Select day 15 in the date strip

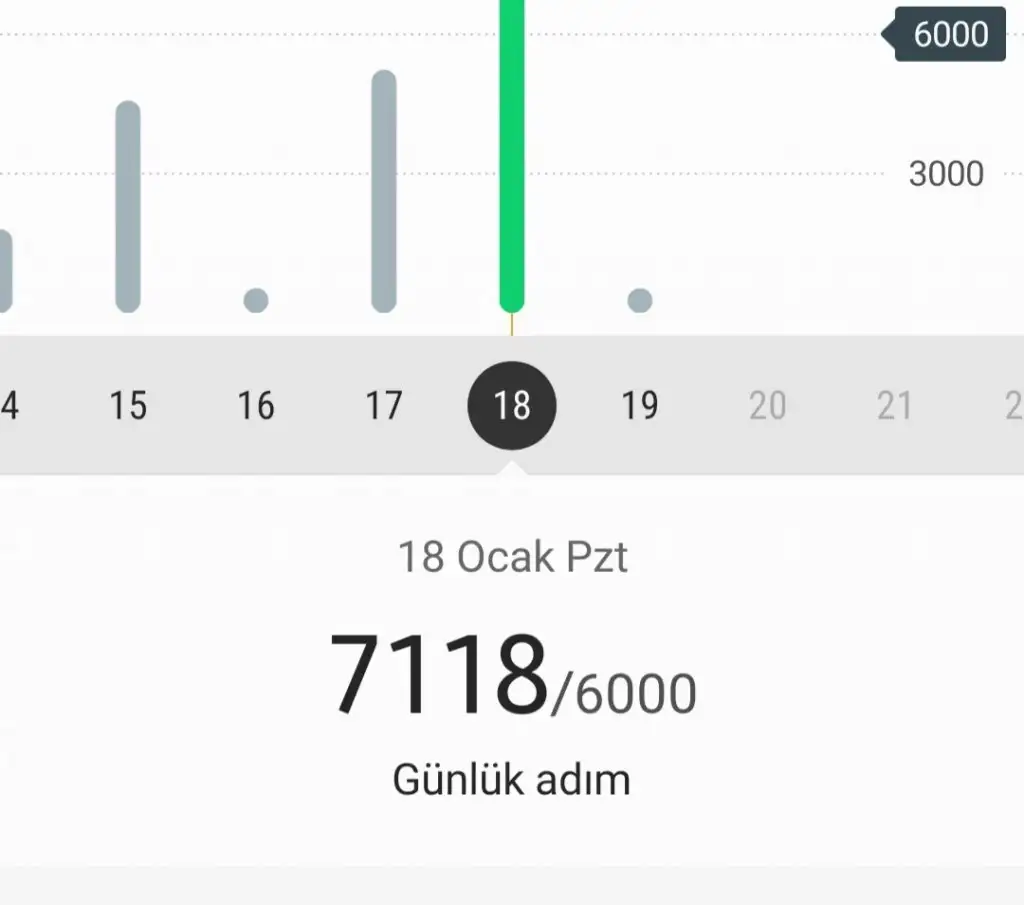click(128, 406)
